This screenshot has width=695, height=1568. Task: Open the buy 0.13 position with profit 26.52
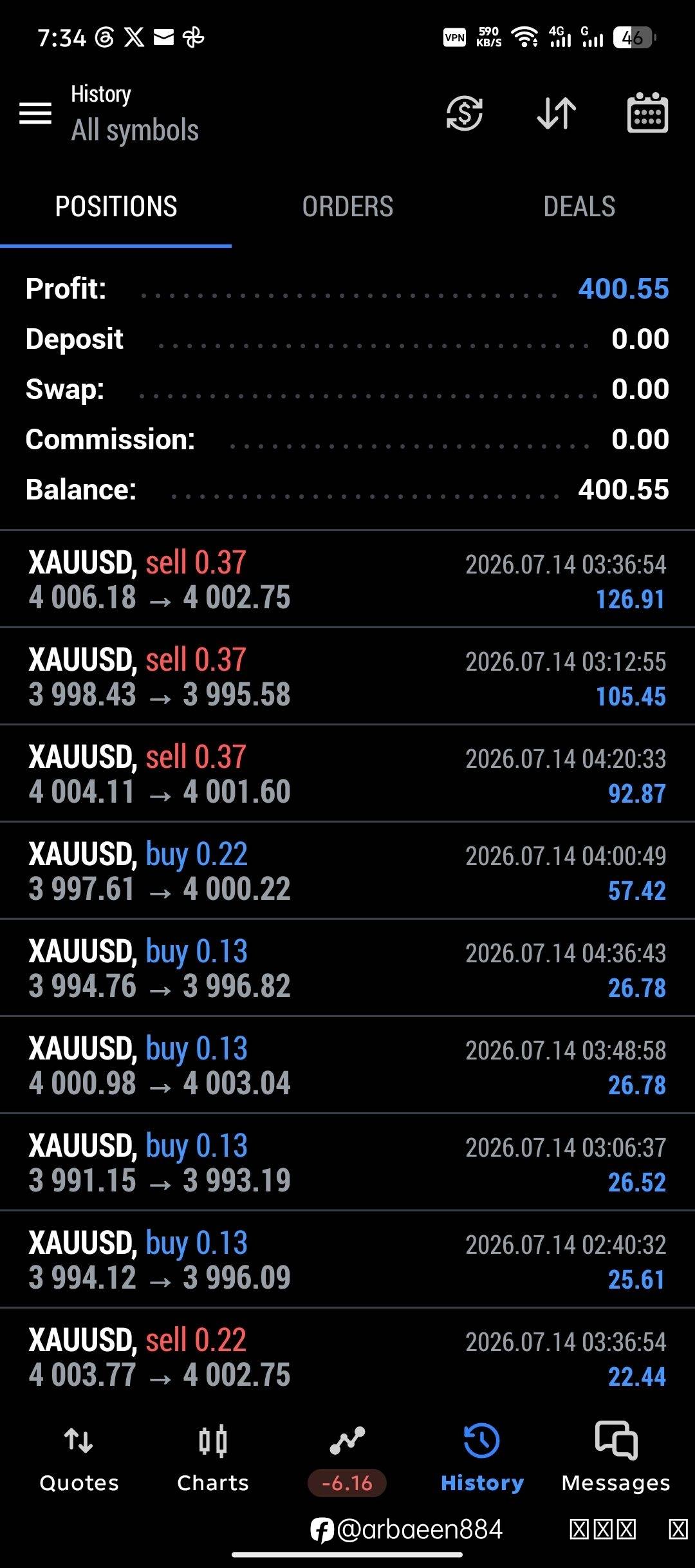point(347,1162)
